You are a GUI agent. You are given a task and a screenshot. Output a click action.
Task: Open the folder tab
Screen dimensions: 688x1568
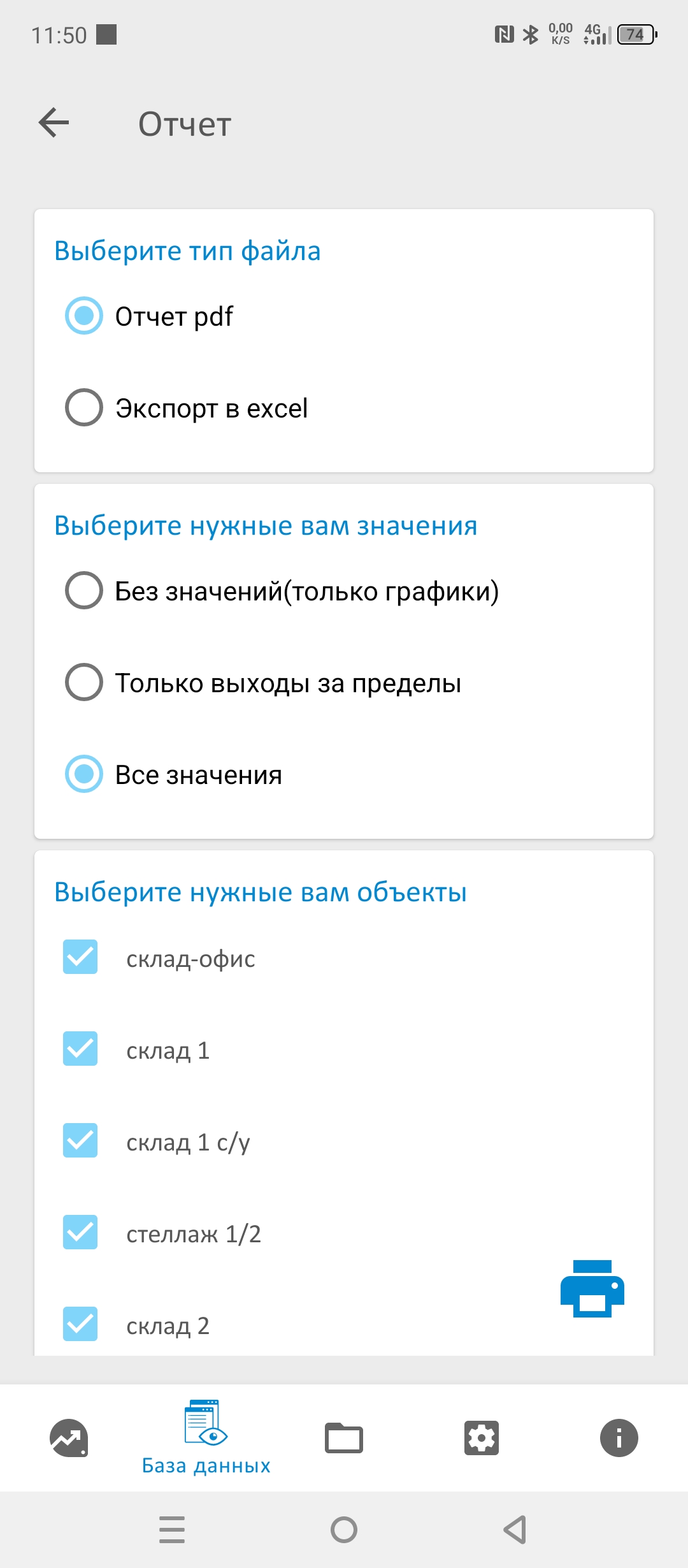pos(344,1438)
